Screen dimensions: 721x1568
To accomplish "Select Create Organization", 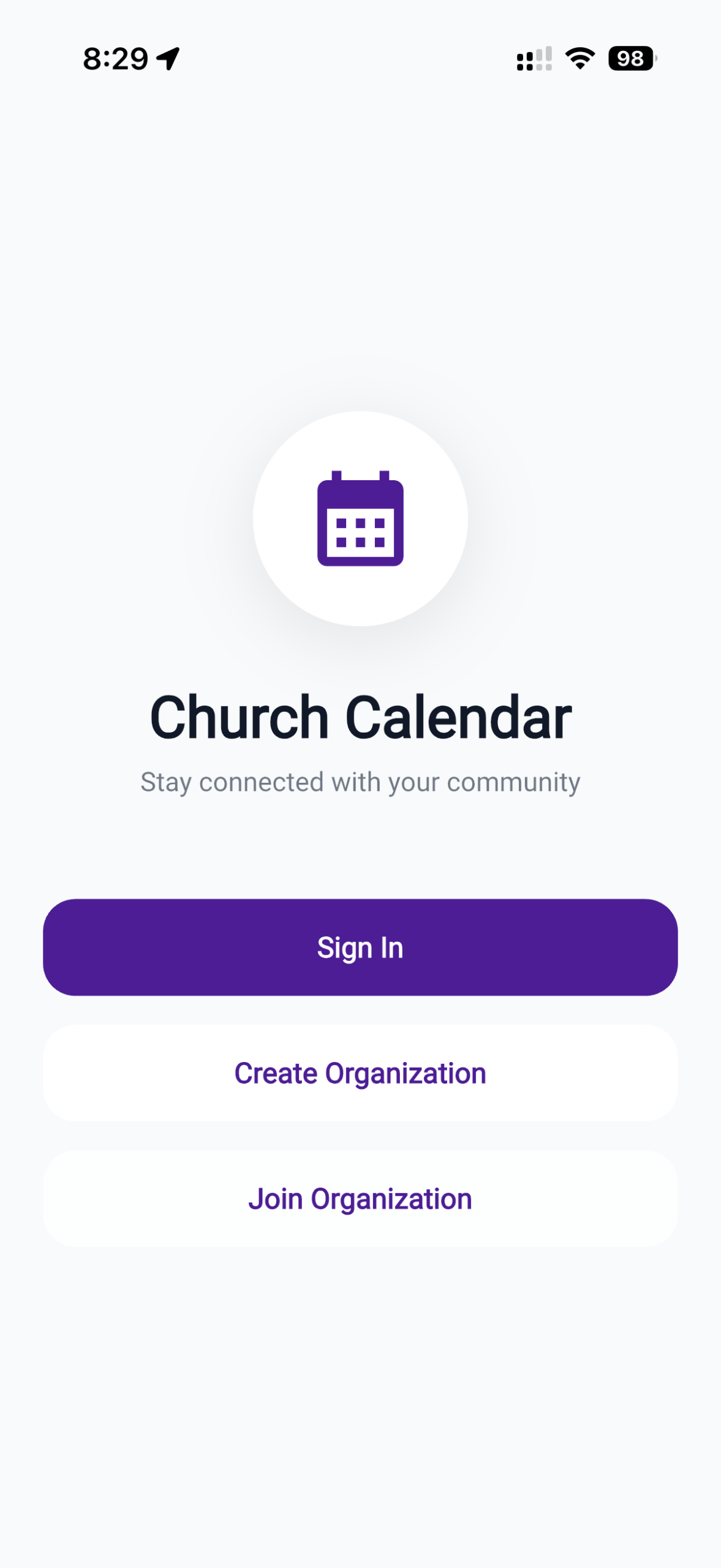I will point(360,1073).
